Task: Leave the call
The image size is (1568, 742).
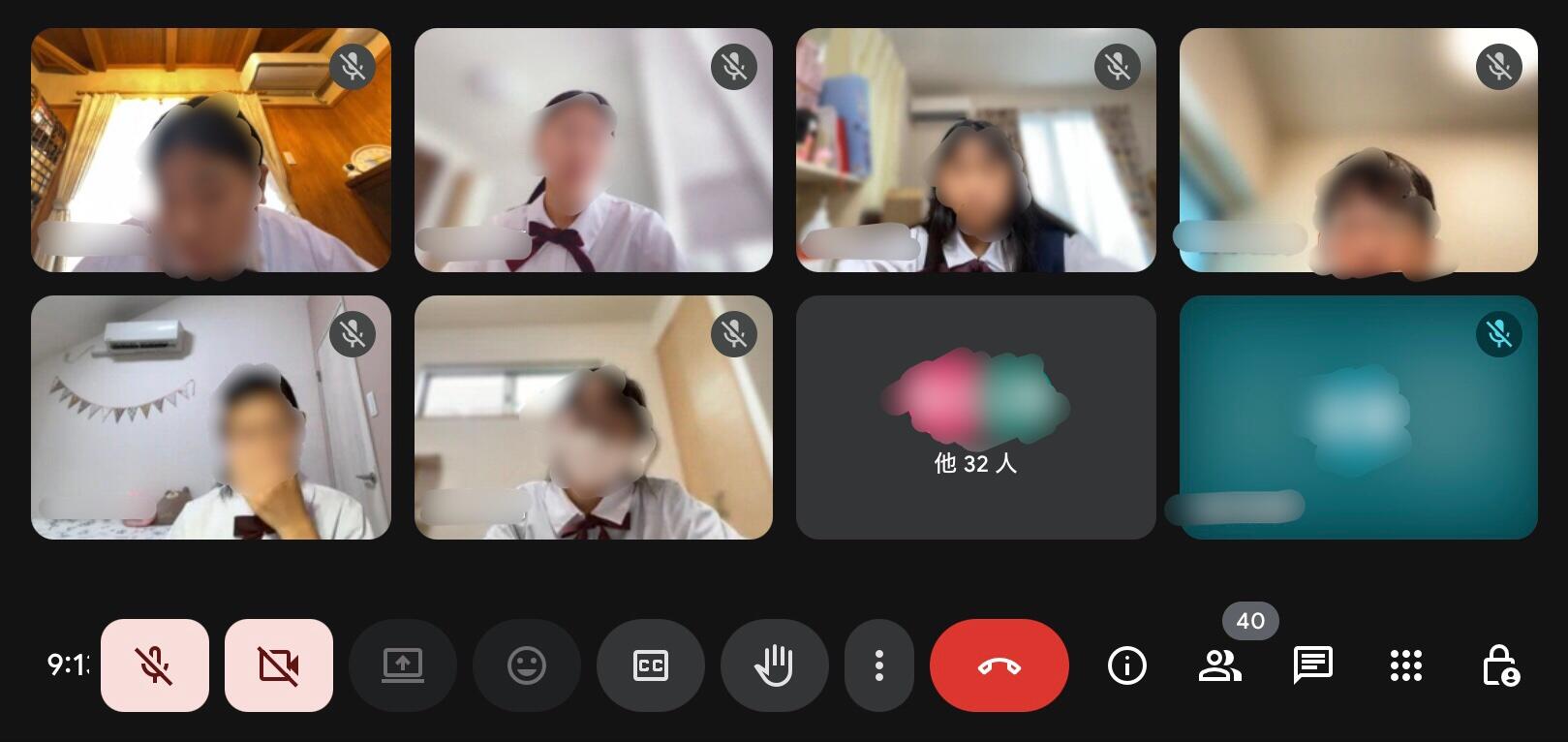Action: (x=999, y=665)
